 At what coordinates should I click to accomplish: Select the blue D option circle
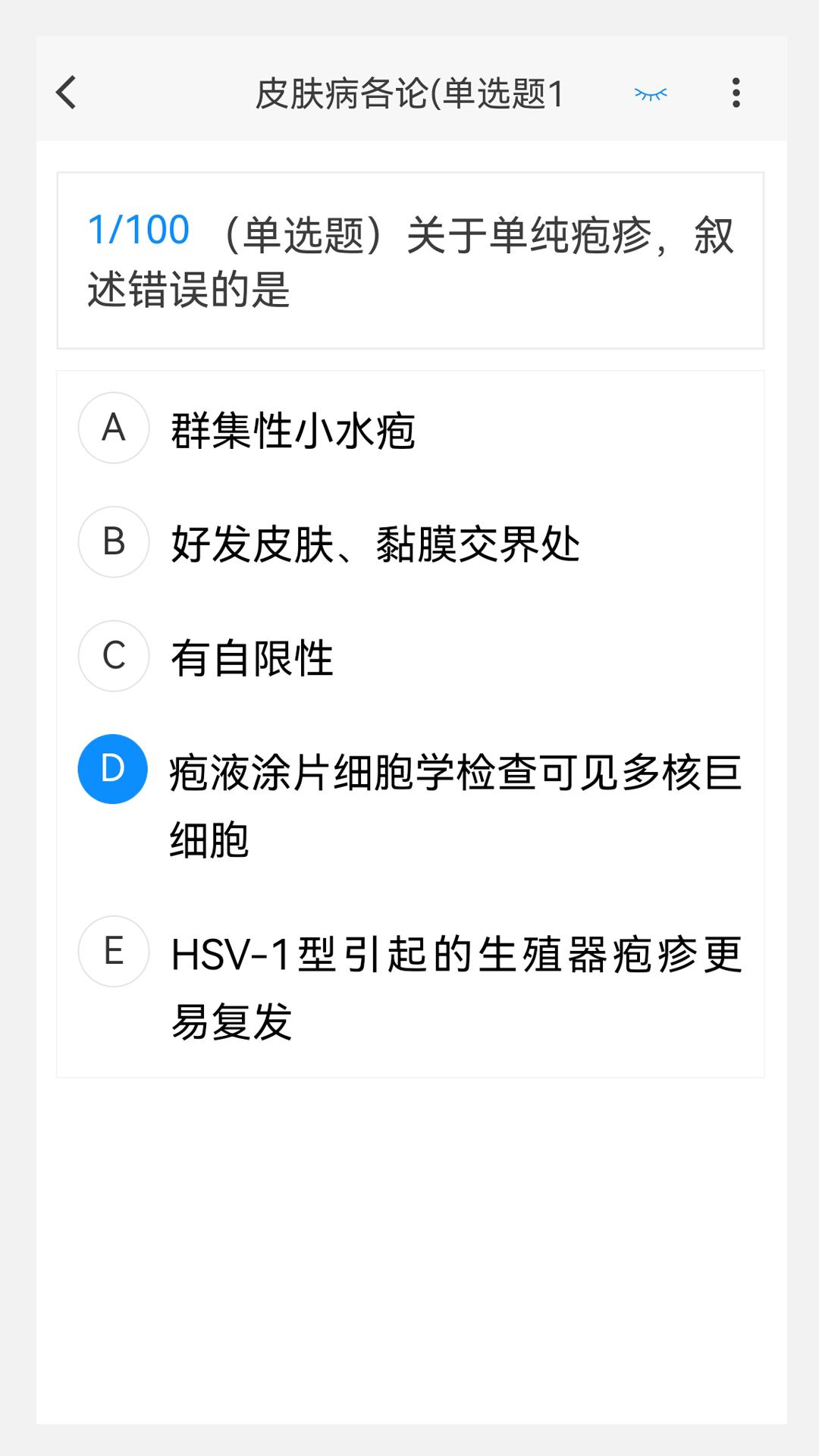click(113, 770)
